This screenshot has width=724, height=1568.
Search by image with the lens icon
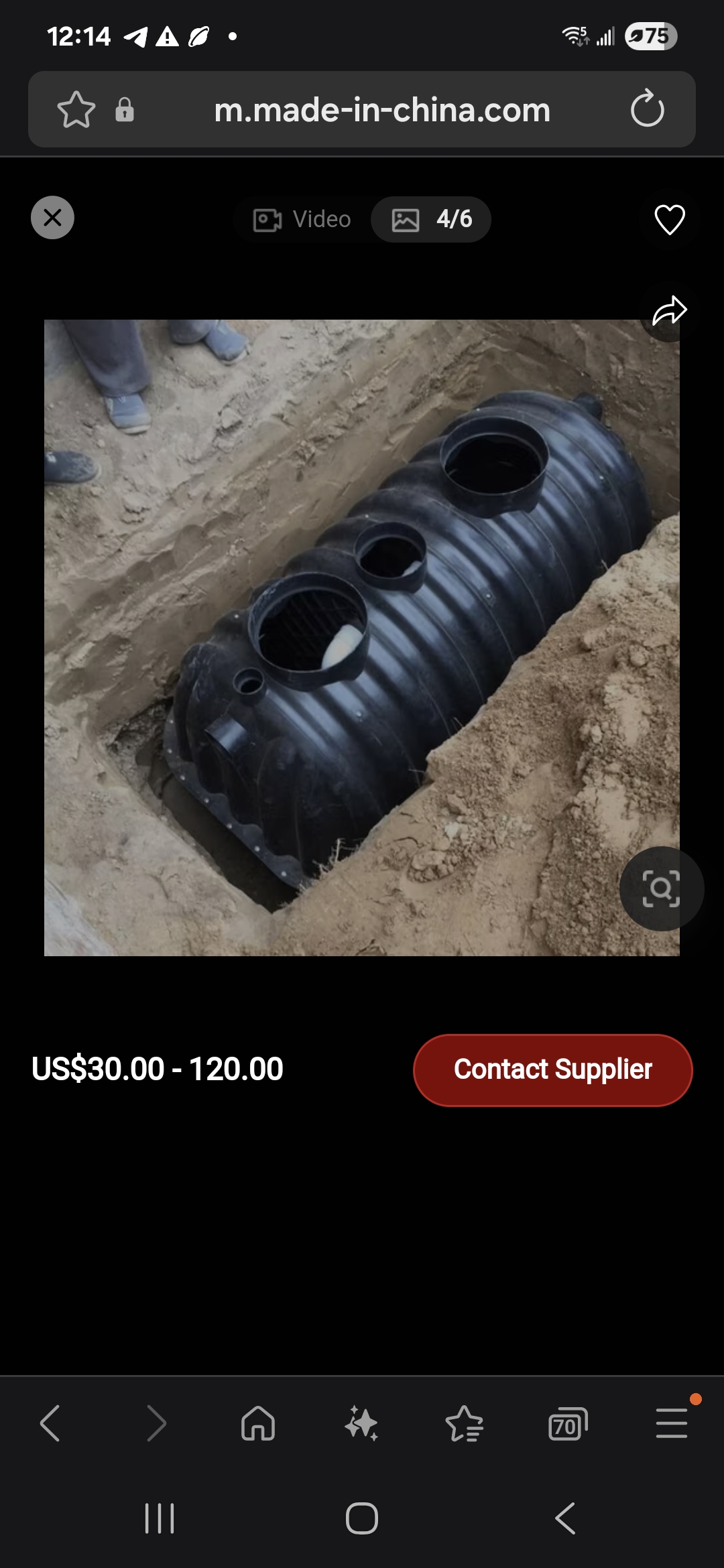661,889
